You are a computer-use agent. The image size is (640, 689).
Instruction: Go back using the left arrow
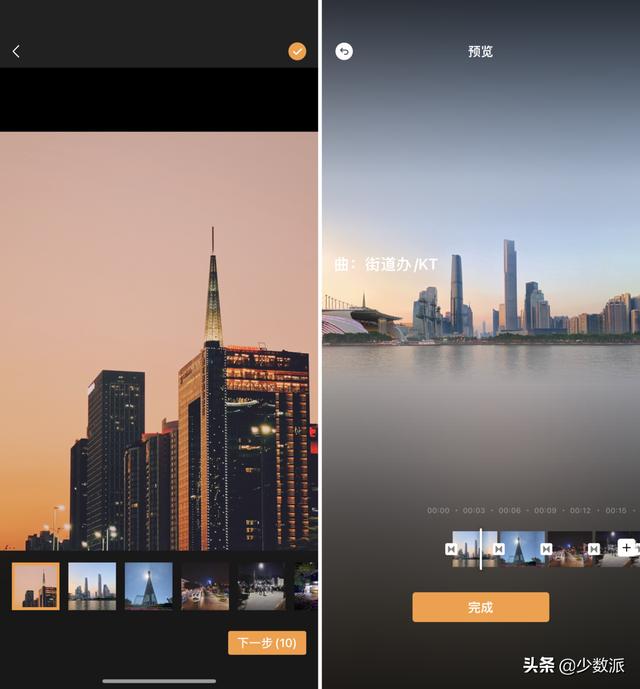(x=16, y=51)
